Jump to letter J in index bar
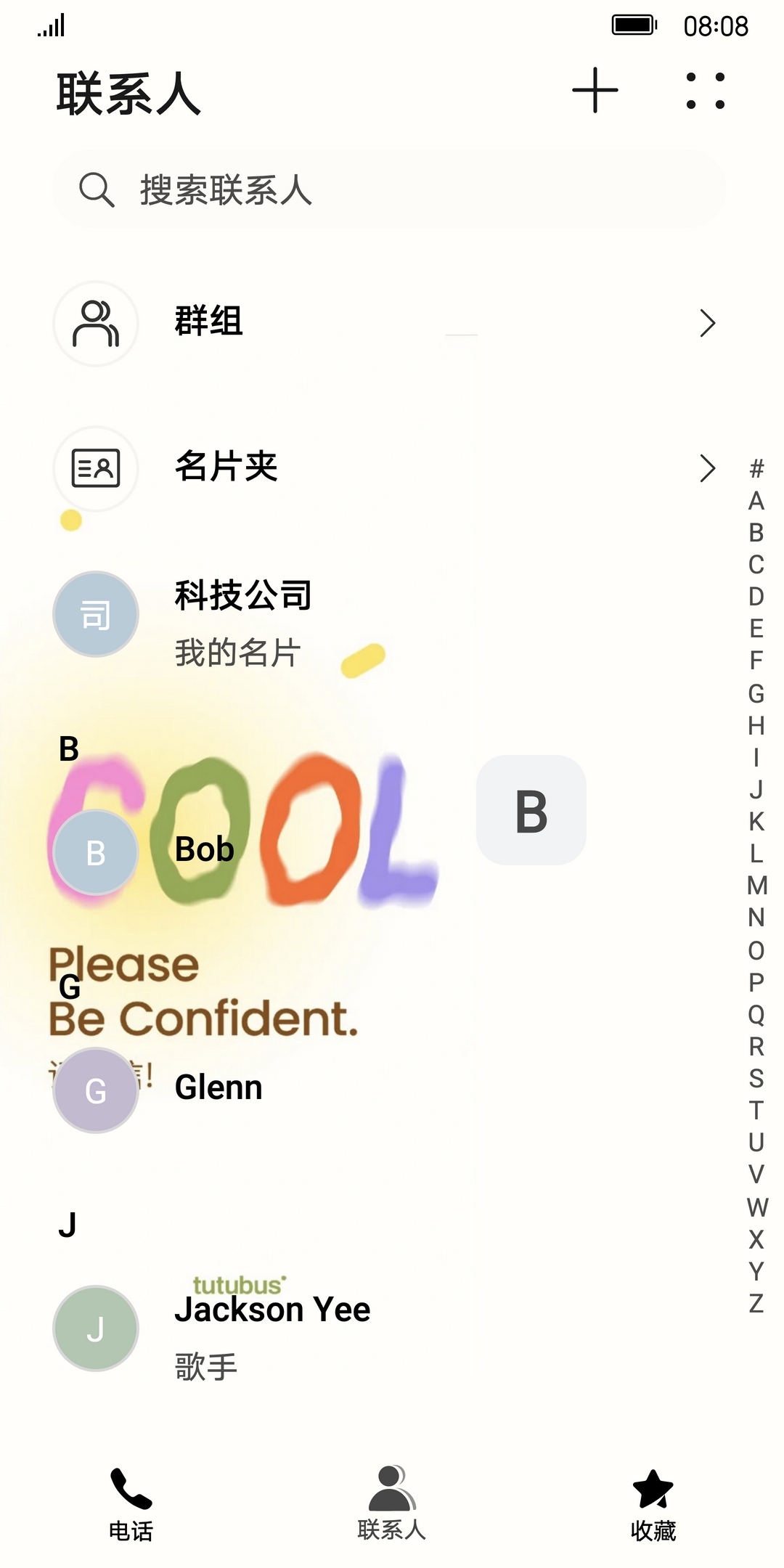 coord(756,790)
